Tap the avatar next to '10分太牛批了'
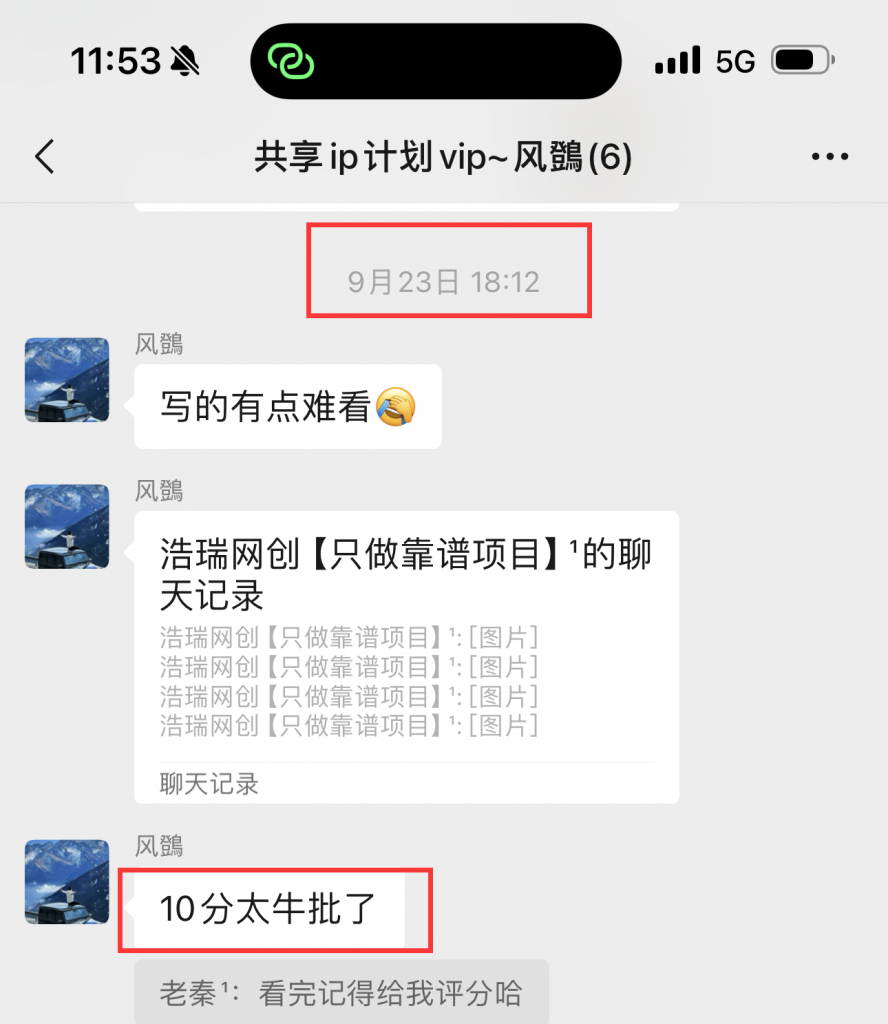Screen dimensions: 888x1024 (x=65, y=884)
